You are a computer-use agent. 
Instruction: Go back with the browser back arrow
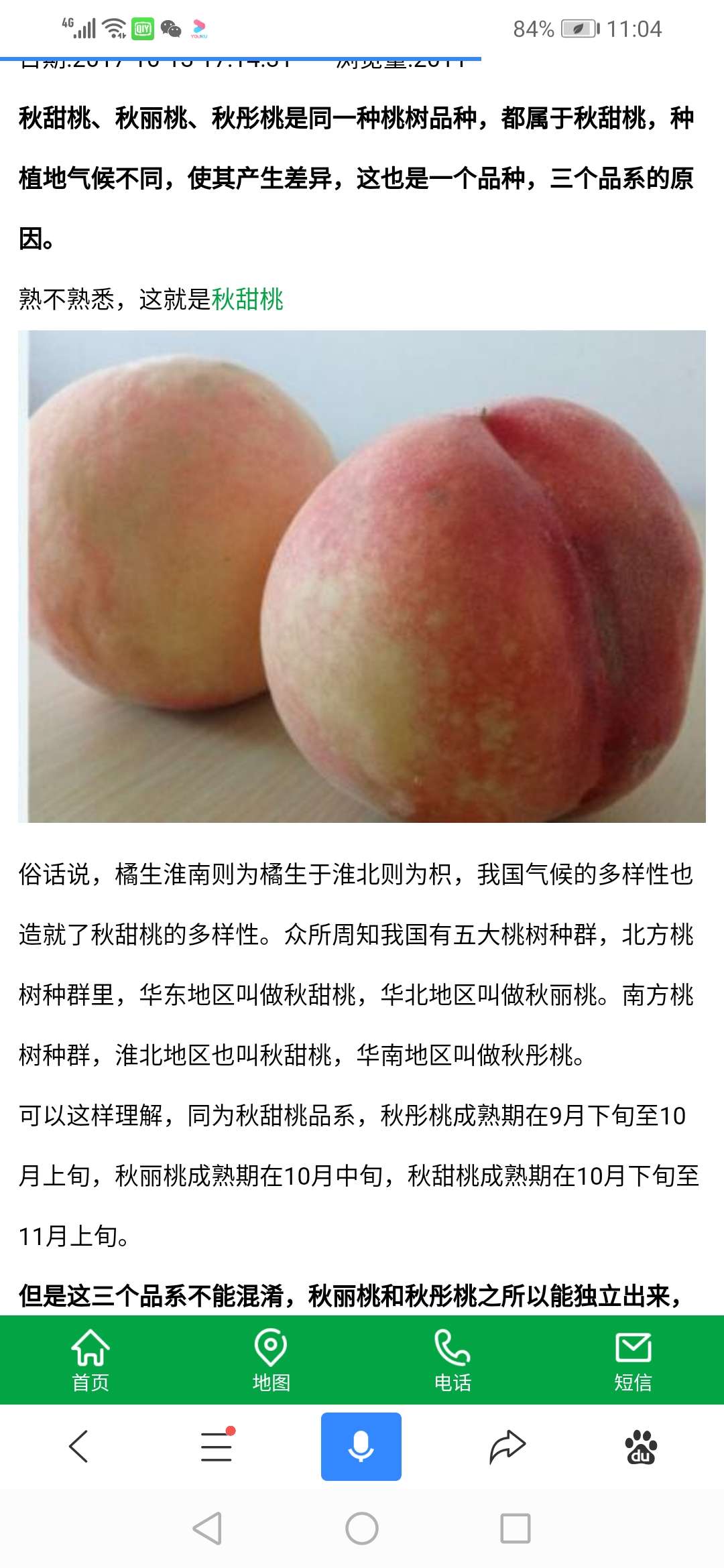point(78,1446)
